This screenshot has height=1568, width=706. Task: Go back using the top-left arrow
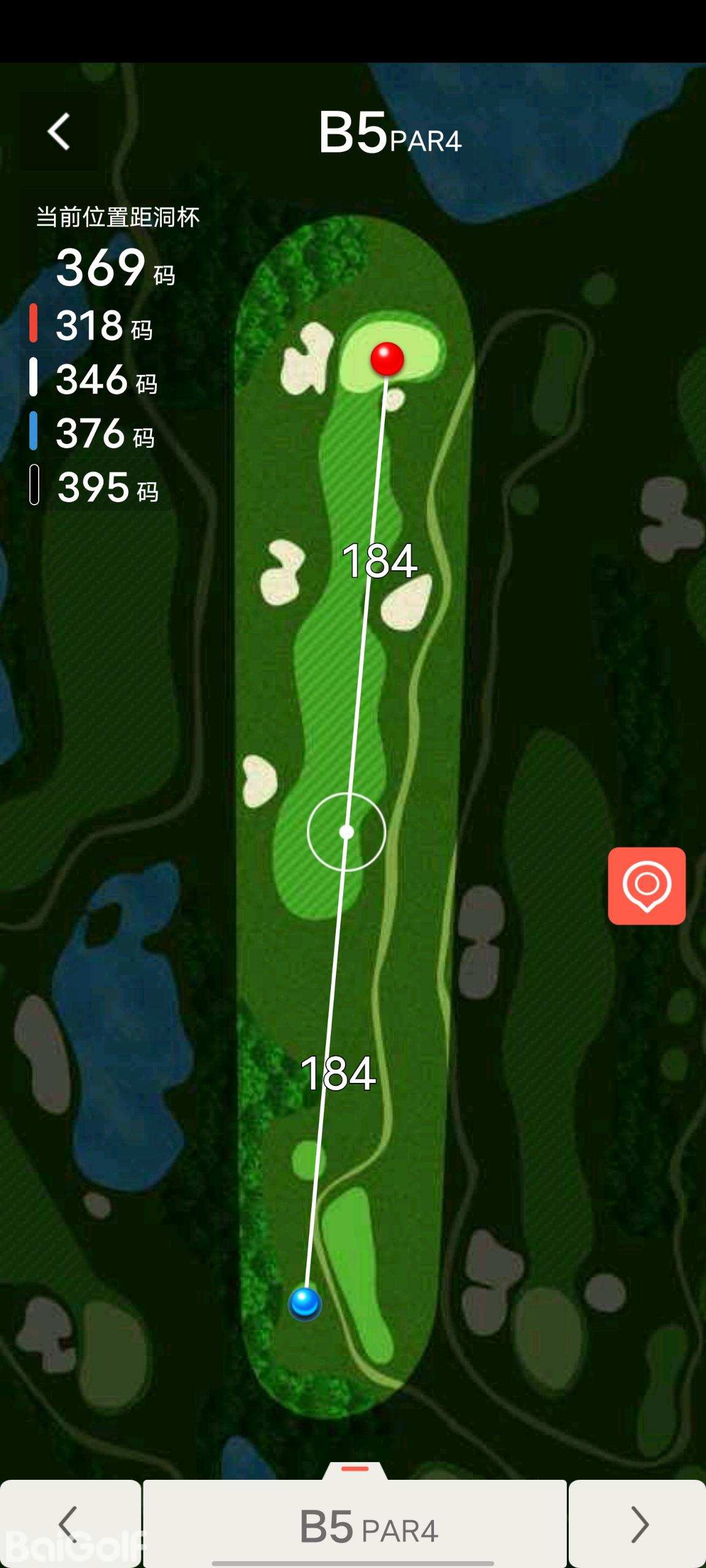(x=59, y=132)
